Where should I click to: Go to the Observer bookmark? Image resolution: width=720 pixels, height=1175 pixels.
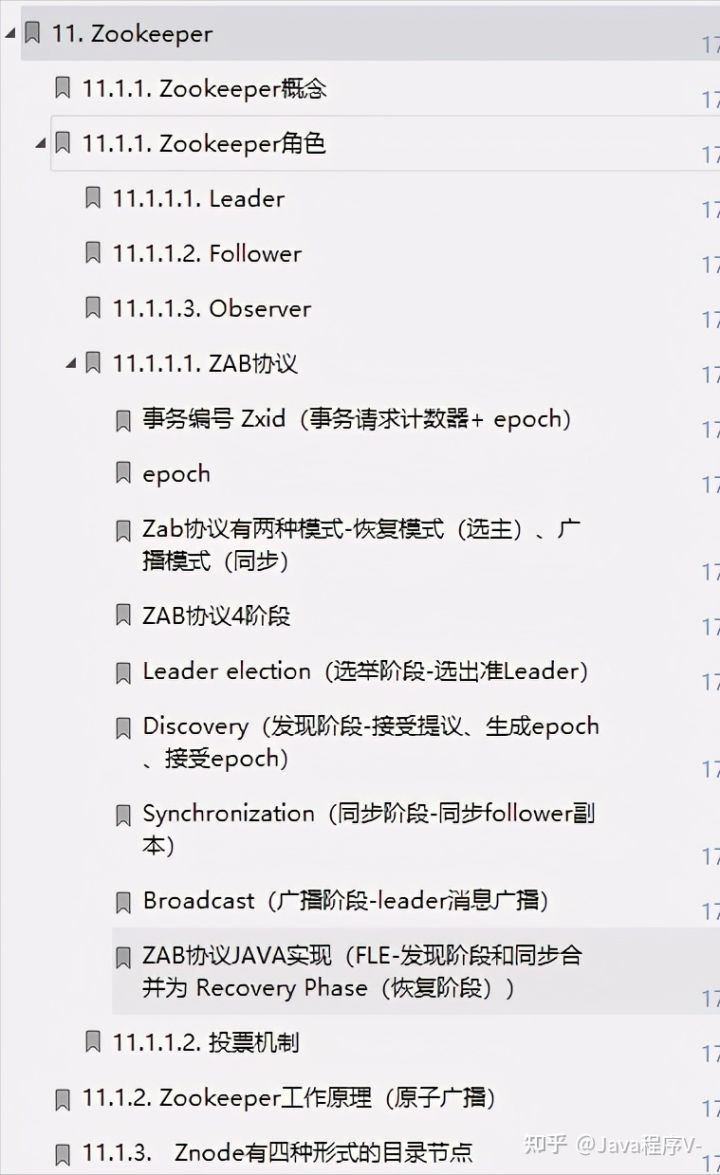click(211, 309)
